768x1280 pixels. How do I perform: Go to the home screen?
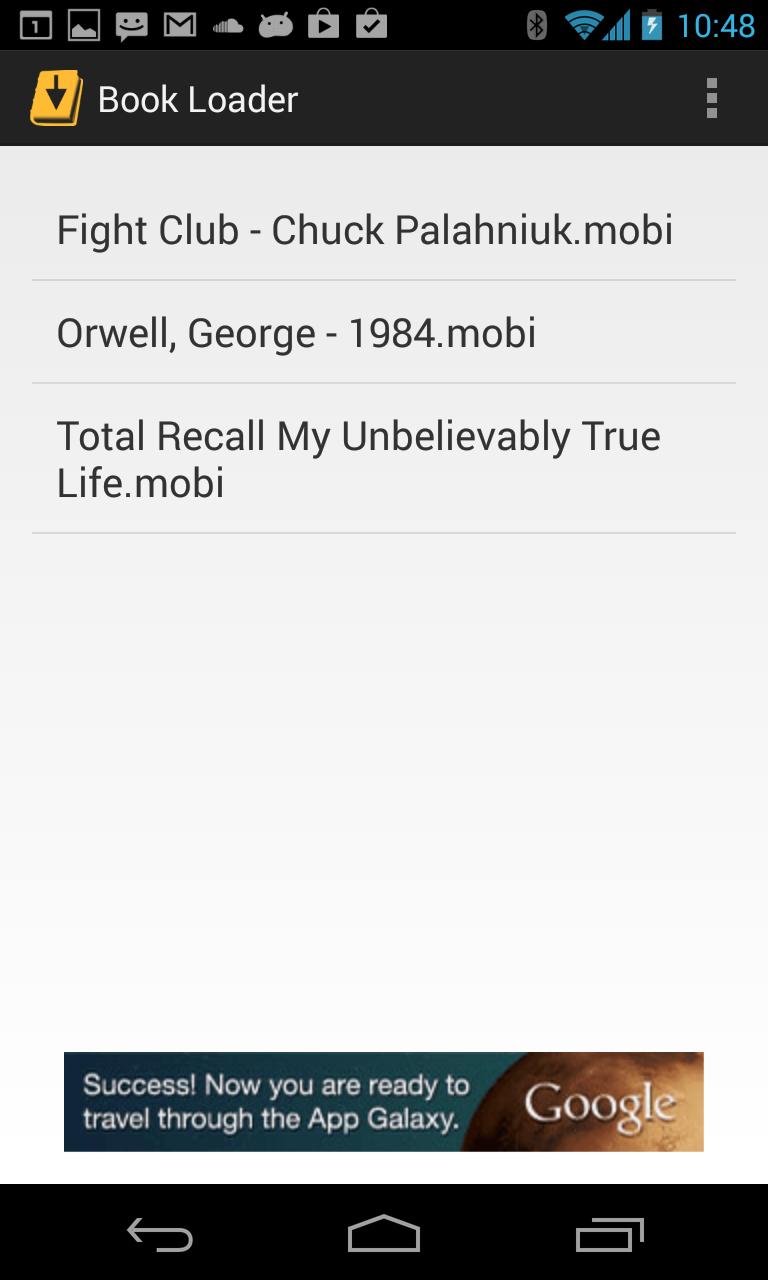(x=384, y=1235)
